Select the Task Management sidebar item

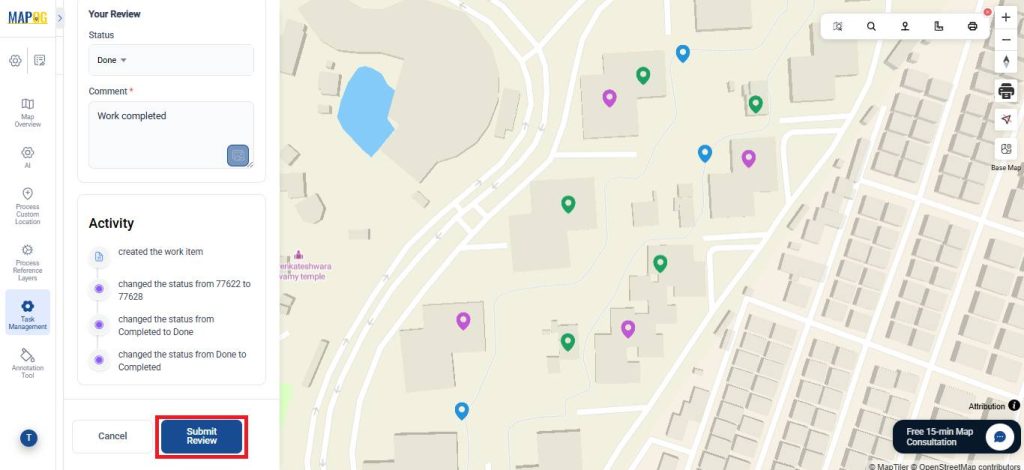27,314
